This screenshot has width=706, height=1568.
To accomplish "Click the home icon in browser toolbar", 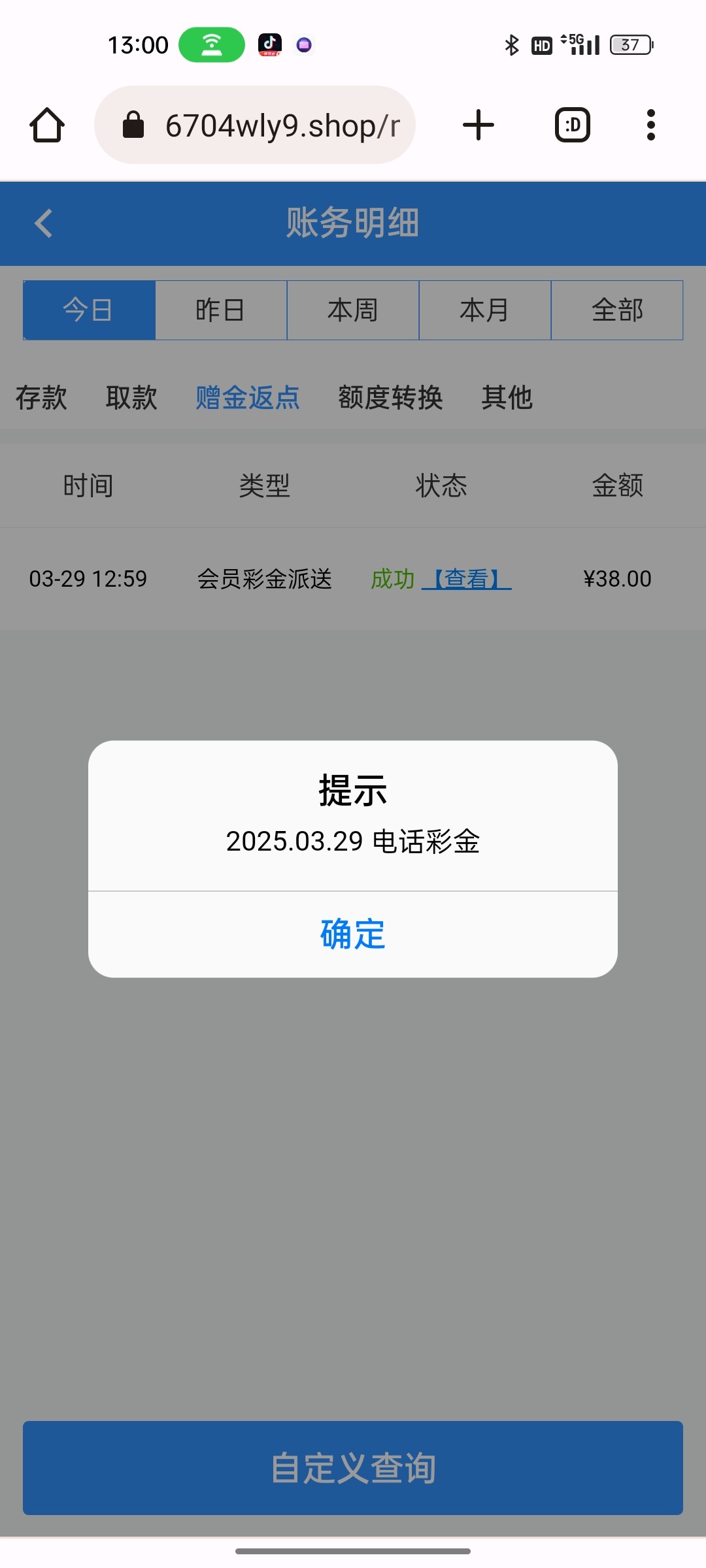I will pos(46,125).
